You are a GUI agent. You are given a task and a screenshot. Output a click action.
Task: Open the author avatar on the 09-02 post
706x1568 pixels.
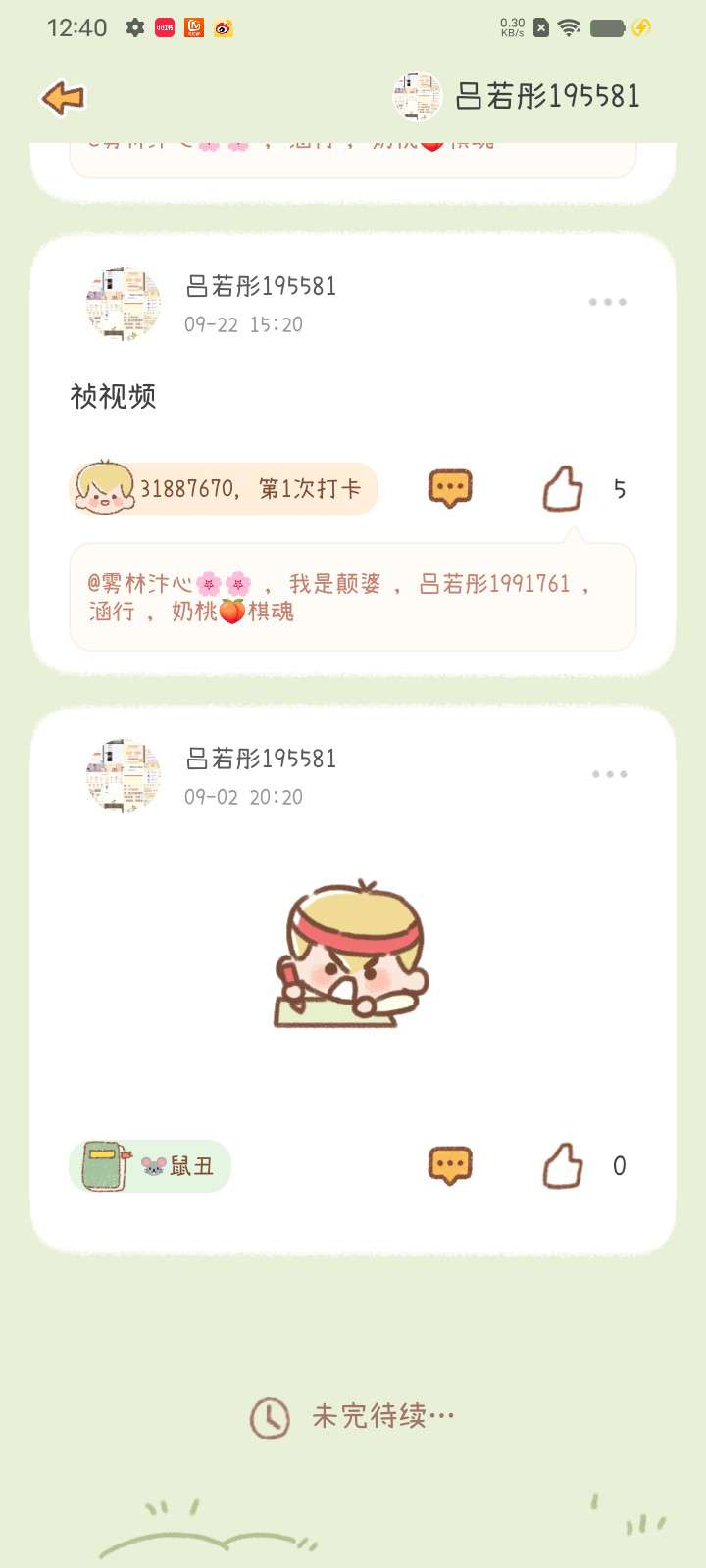coord(124,775)
